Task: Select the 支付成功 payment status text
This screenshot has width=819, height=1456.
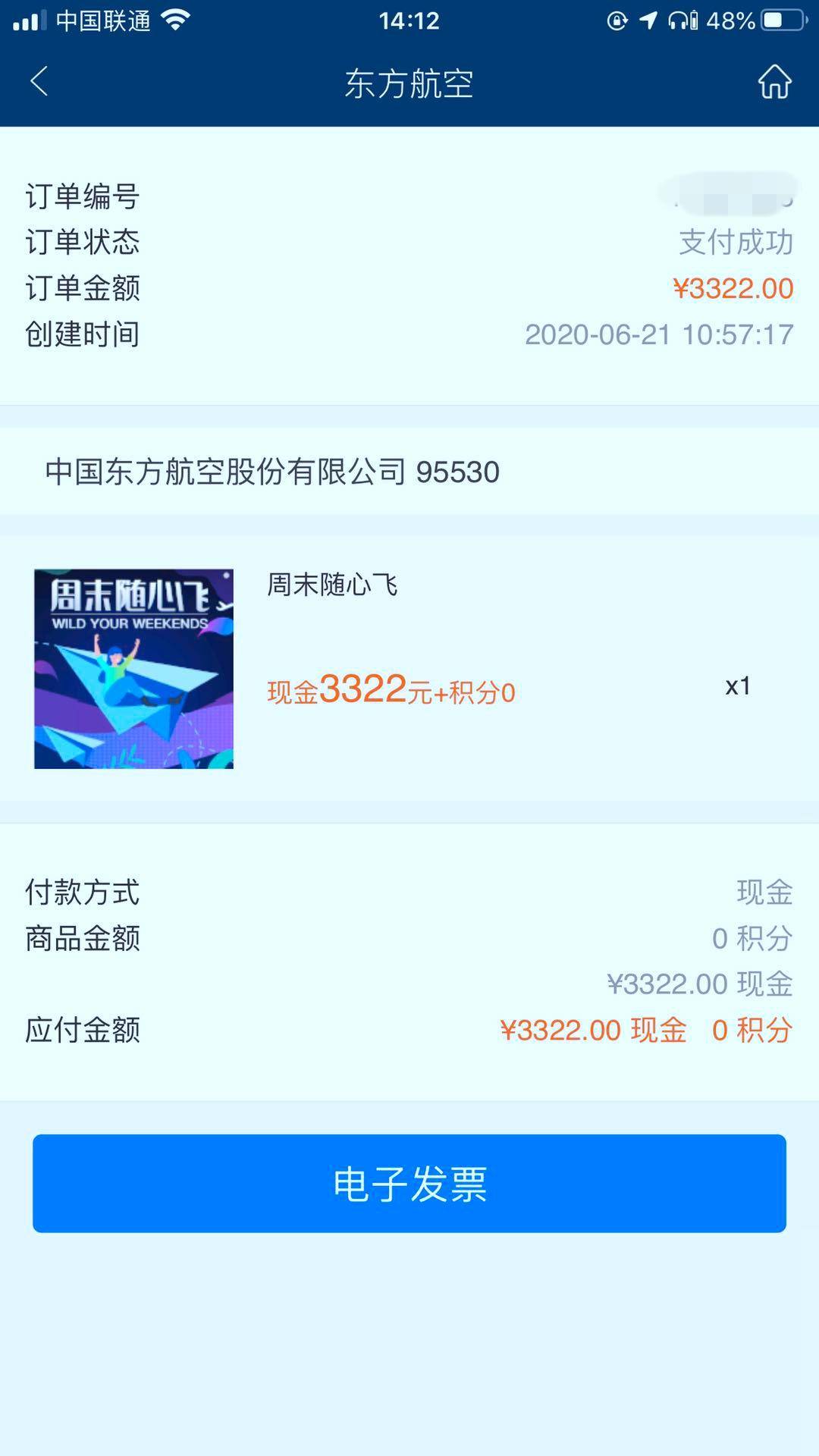Action: 738,243
